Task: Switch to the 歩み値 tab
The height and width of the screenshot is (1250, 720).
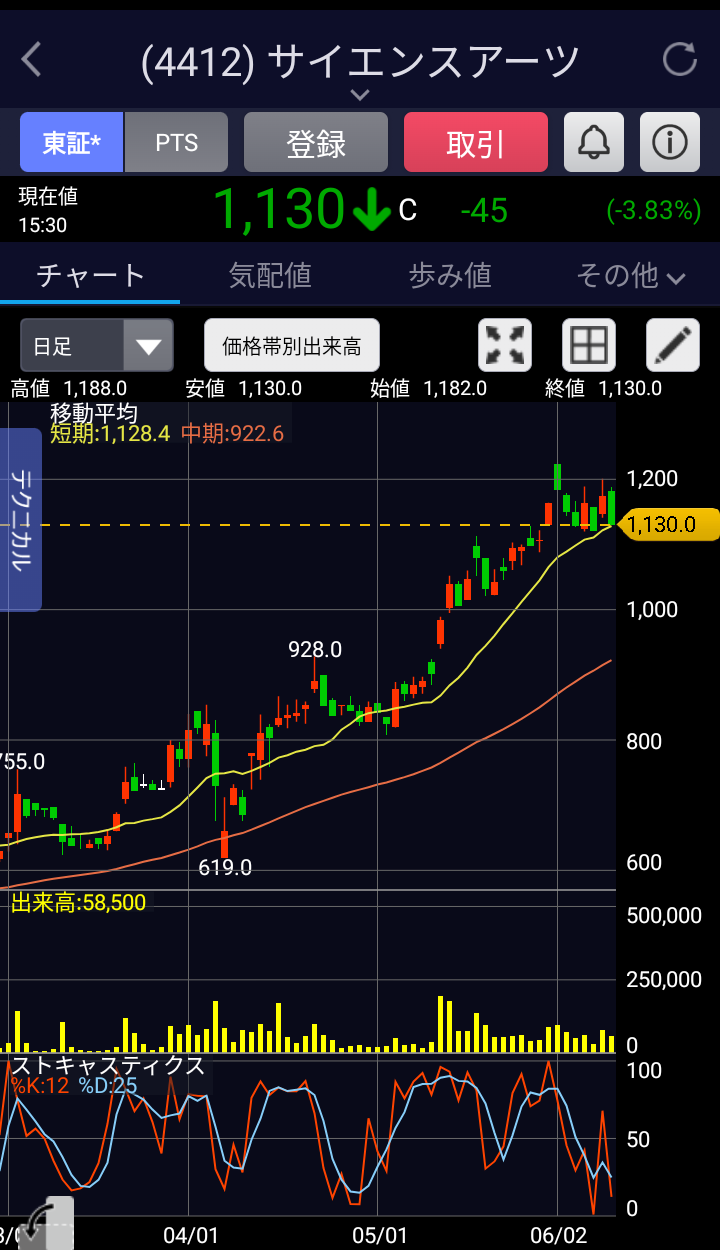Action: 450,275
